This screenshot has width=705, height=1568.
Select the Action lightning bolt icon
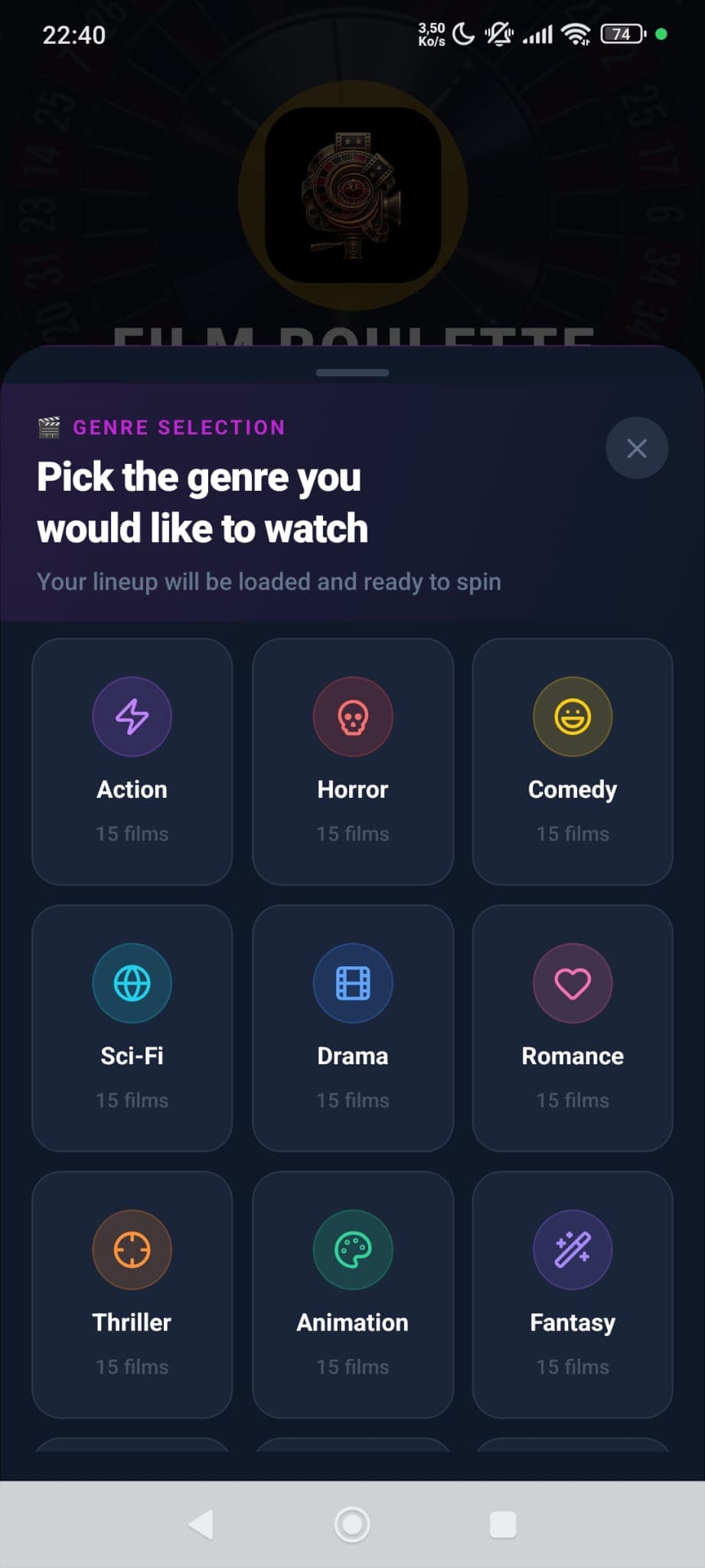point(131,716)
